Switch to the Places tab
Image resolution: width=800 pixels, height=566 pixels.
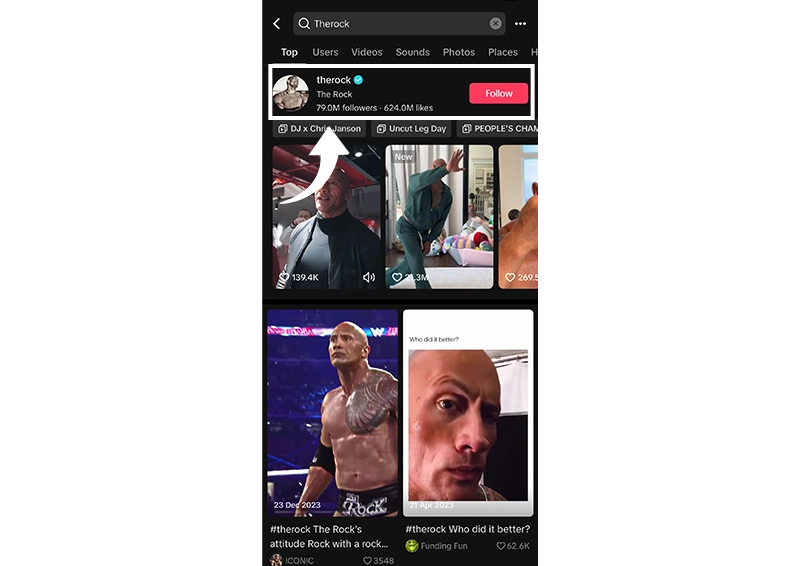[x=503, y=52]
